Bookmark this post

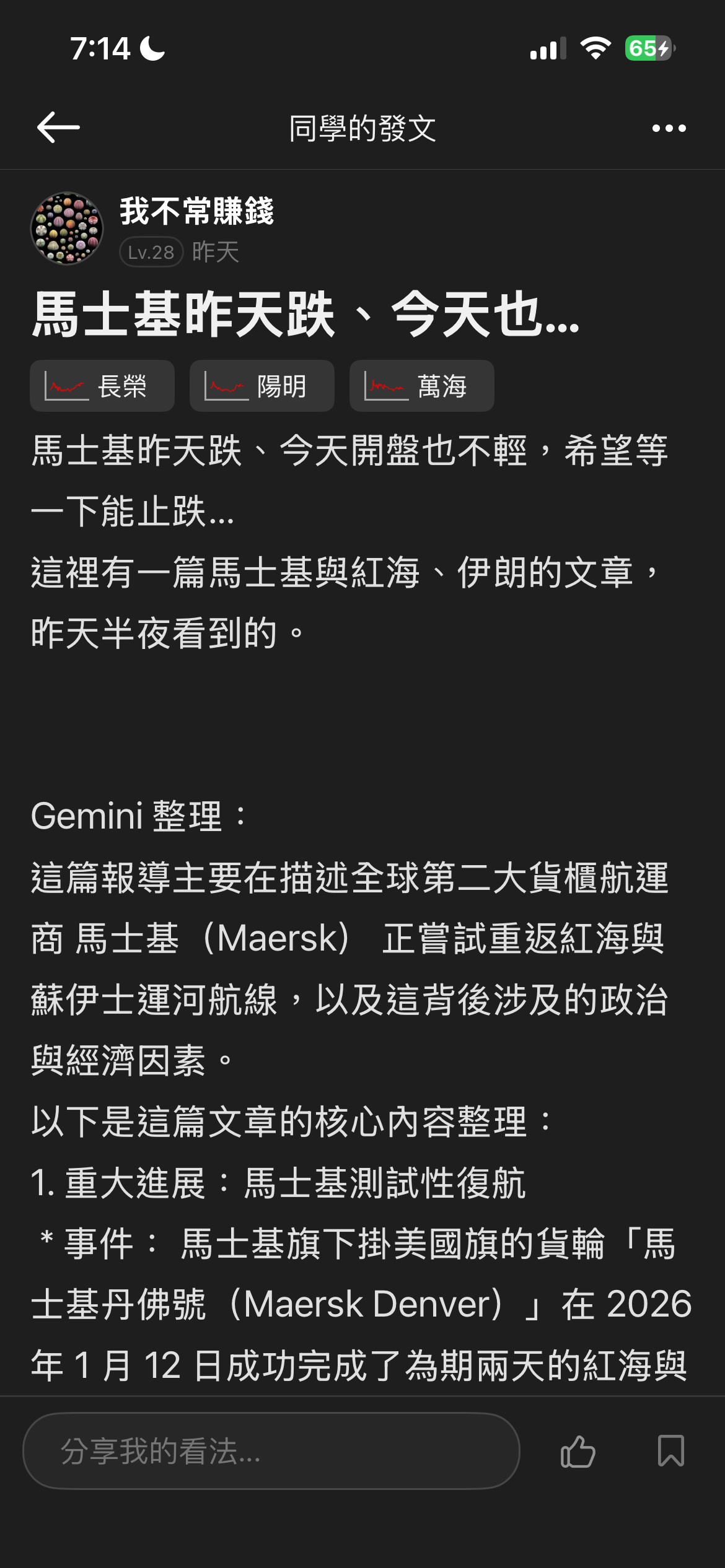pos(670,1450)
